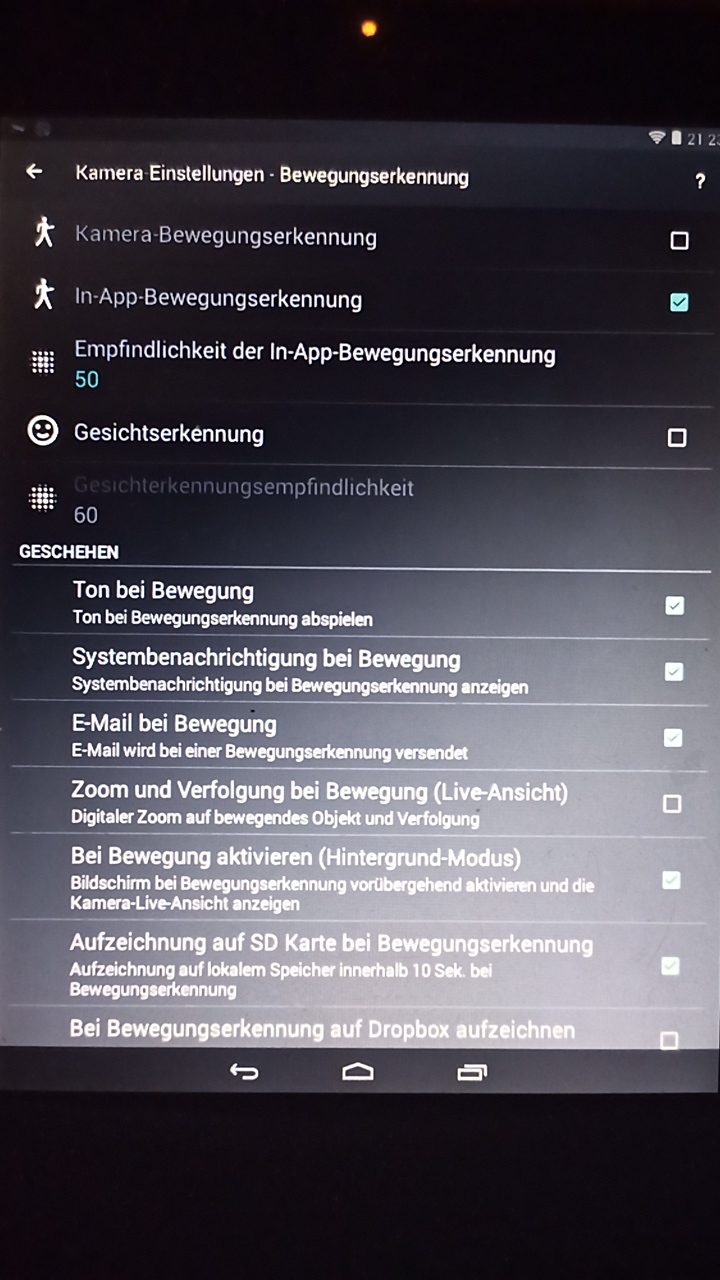Toggle E-Mail bei Bewegung checkbox
The height and width of the screenshot is (1280, 720).
(x=673, y=738)
